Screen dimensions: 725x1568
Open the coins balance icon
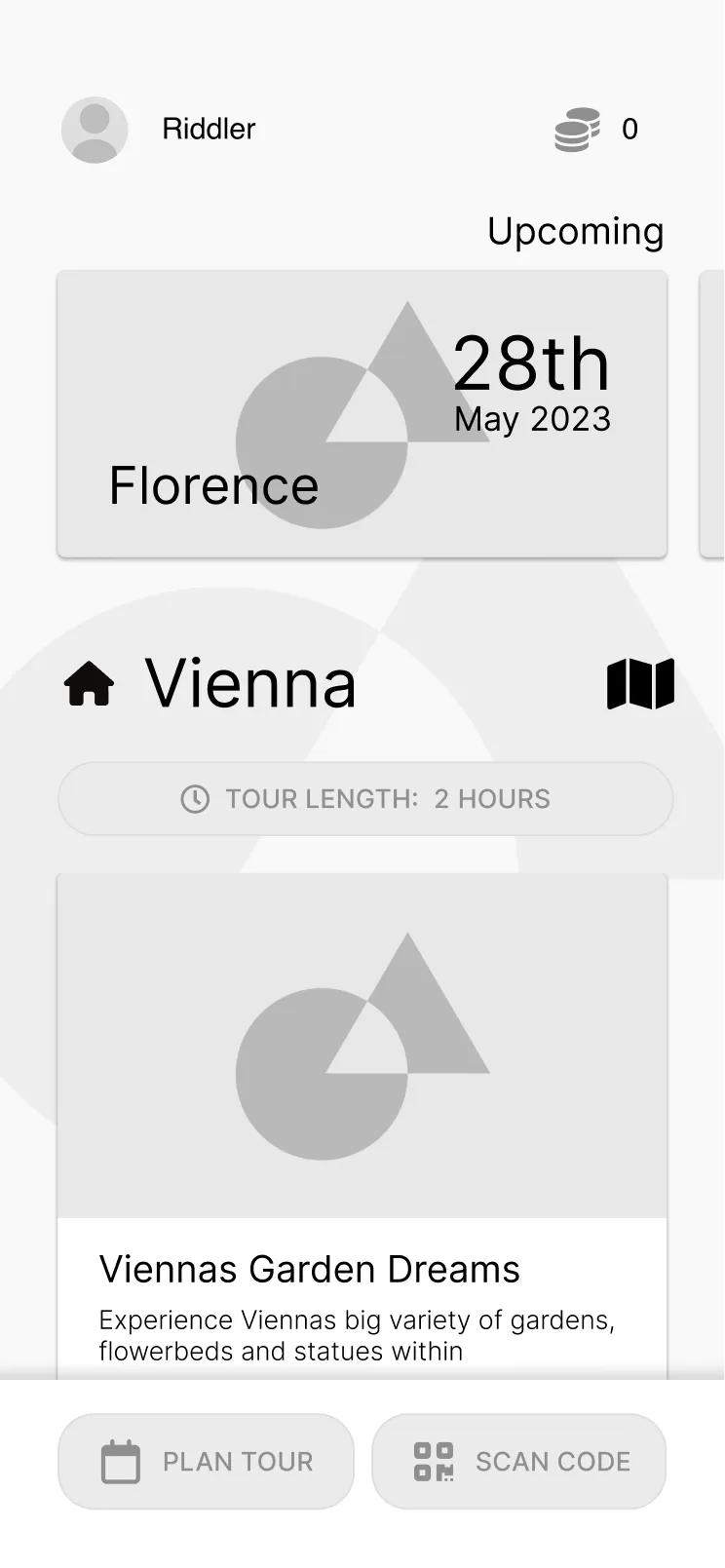(x=577, y=130)
